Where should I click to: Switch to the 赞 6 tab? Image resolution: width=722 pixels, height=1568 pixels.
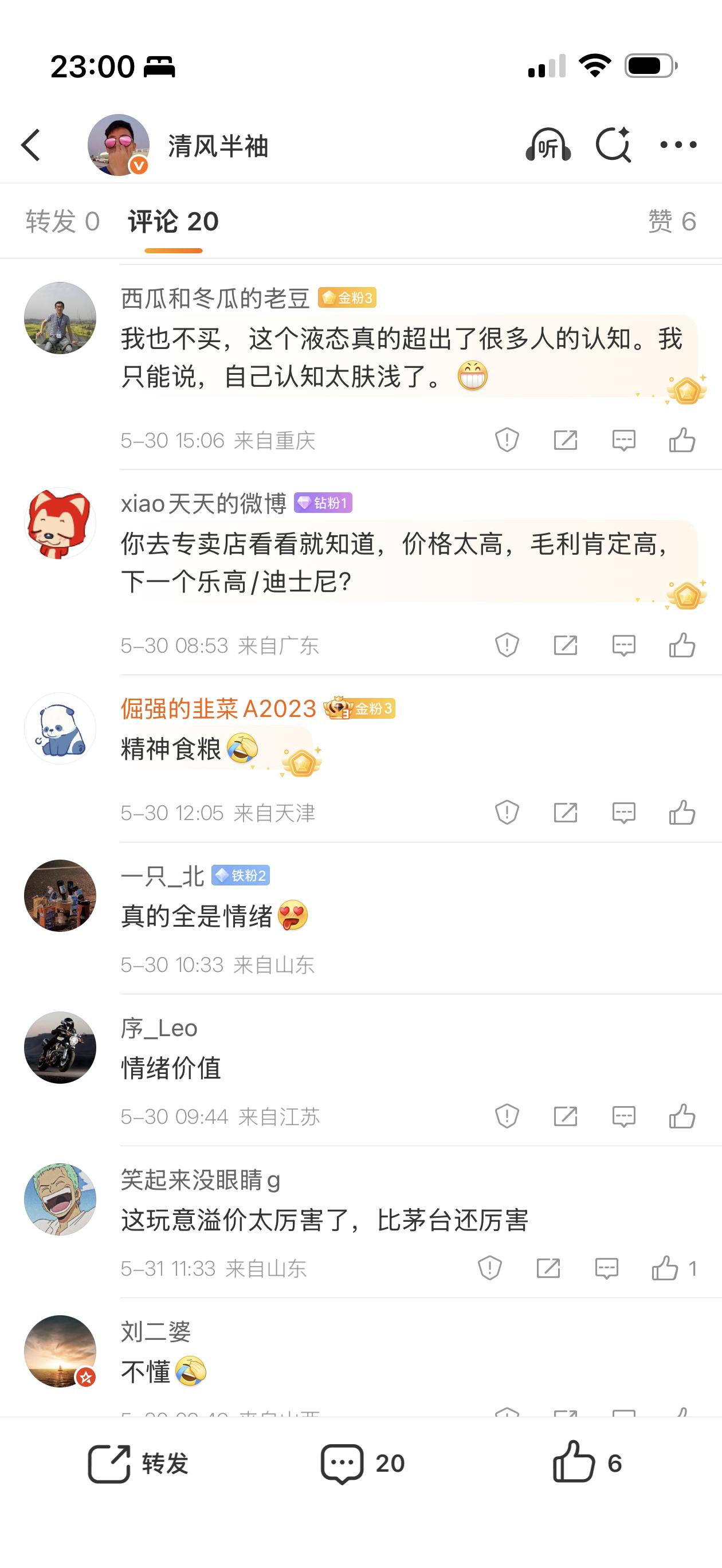pos(669,222)
